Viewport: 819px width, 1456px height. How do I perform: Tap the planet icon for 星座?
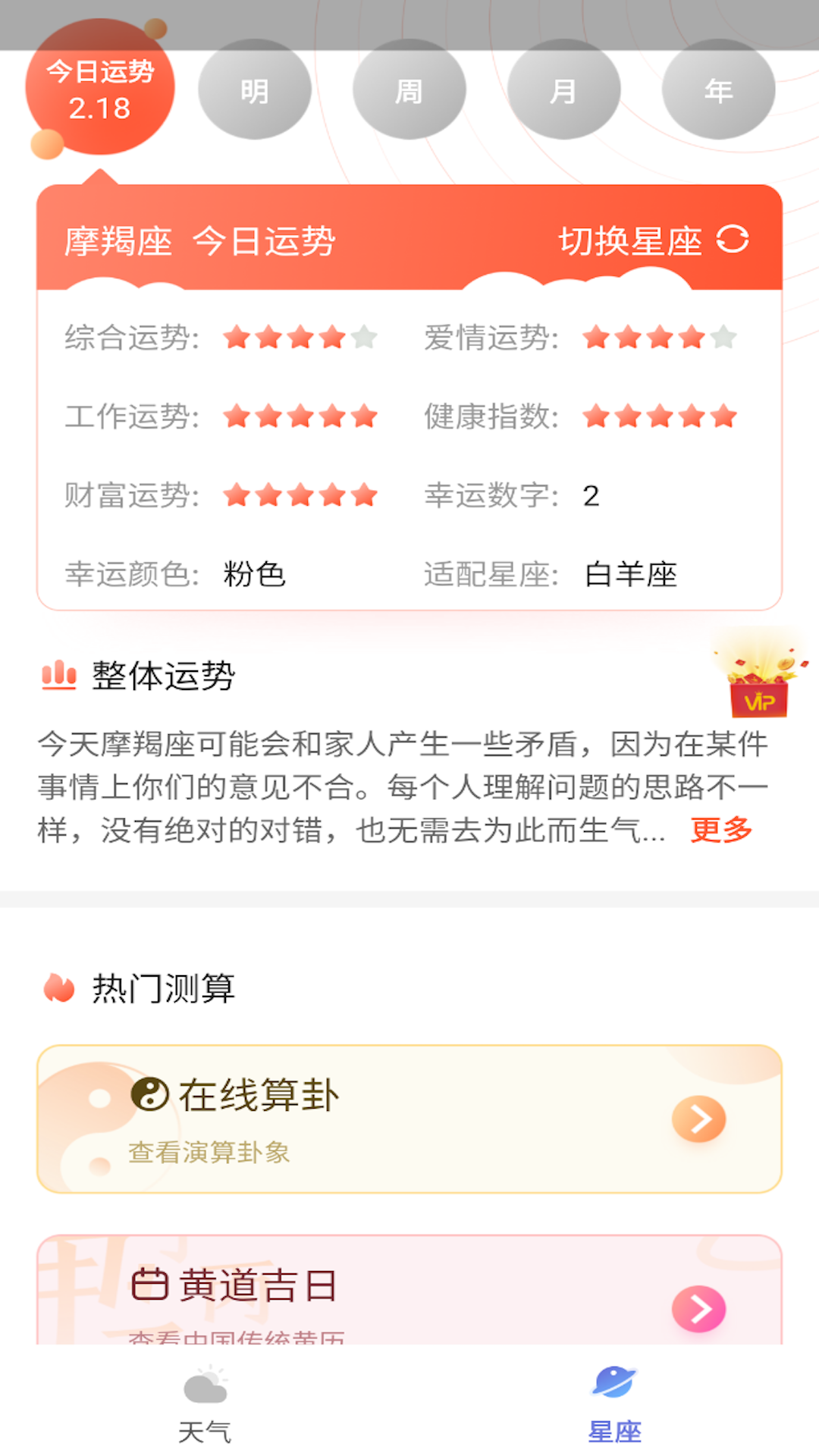(613, 1382)
